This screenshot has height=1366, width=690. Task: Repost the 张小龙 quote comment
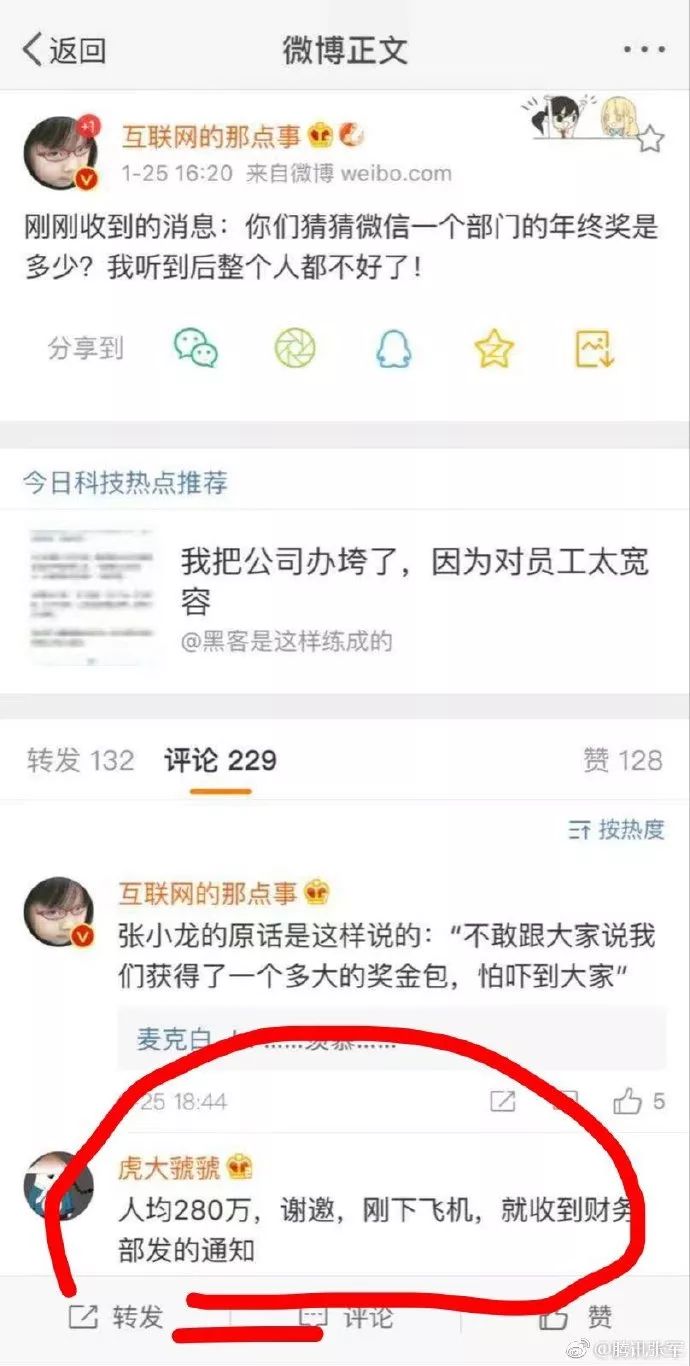(502, 1101)
